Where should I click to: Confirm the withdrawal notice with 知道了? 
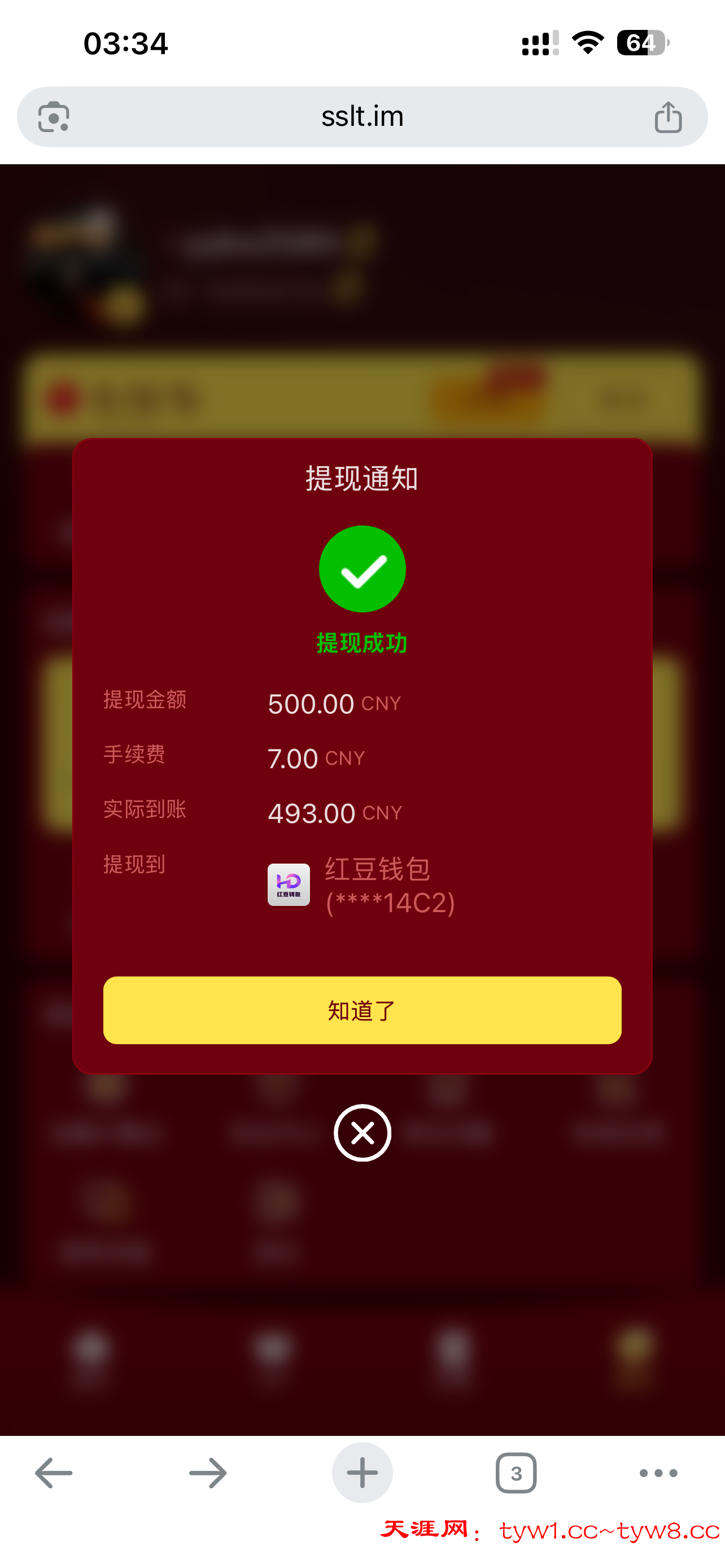pyautogui.click(x=362, y=1010)
